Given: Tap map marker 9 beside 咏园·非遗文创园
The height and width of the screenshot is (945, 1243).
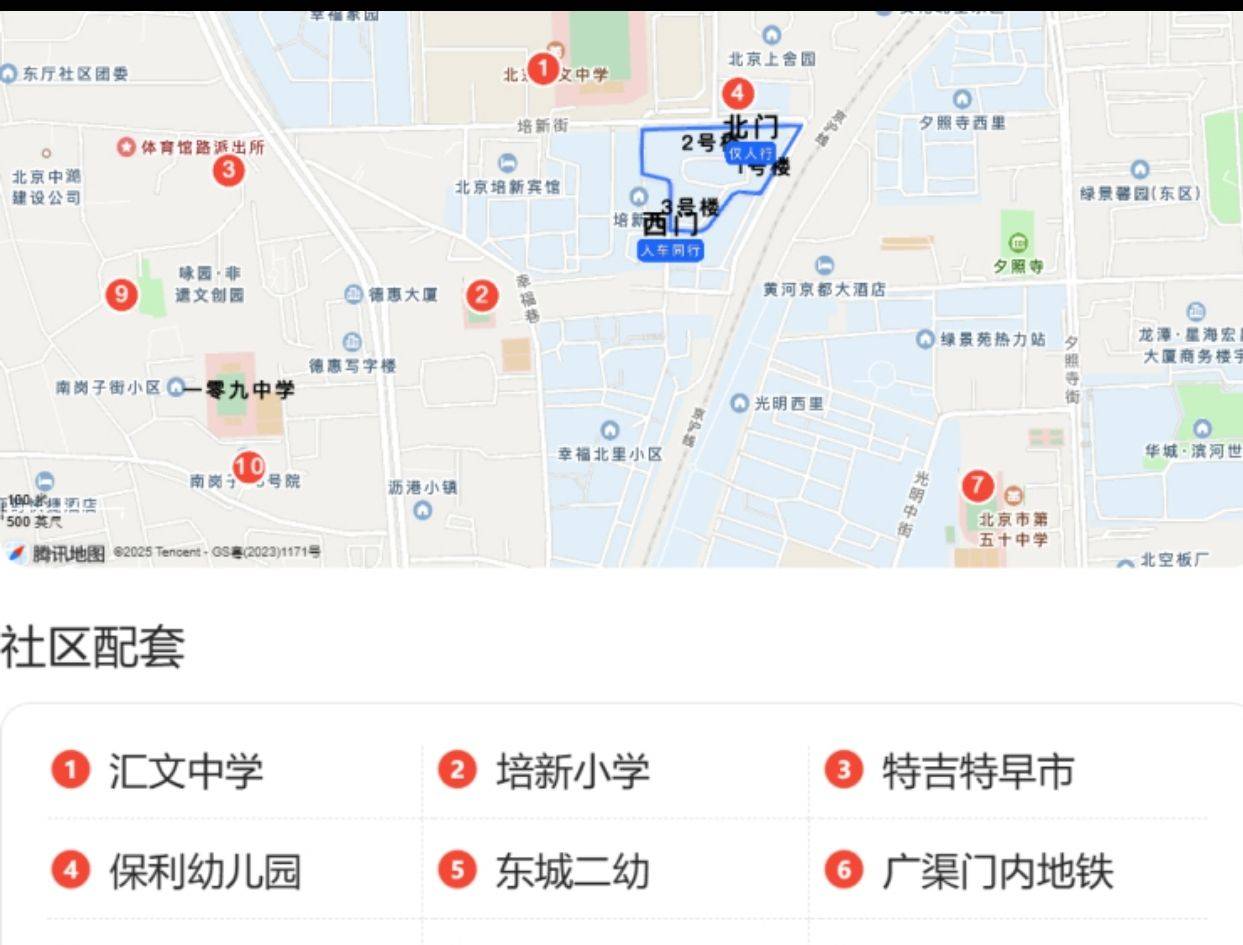Looking at the screenshot, I should pyautogui.click(x=121, y=294).
